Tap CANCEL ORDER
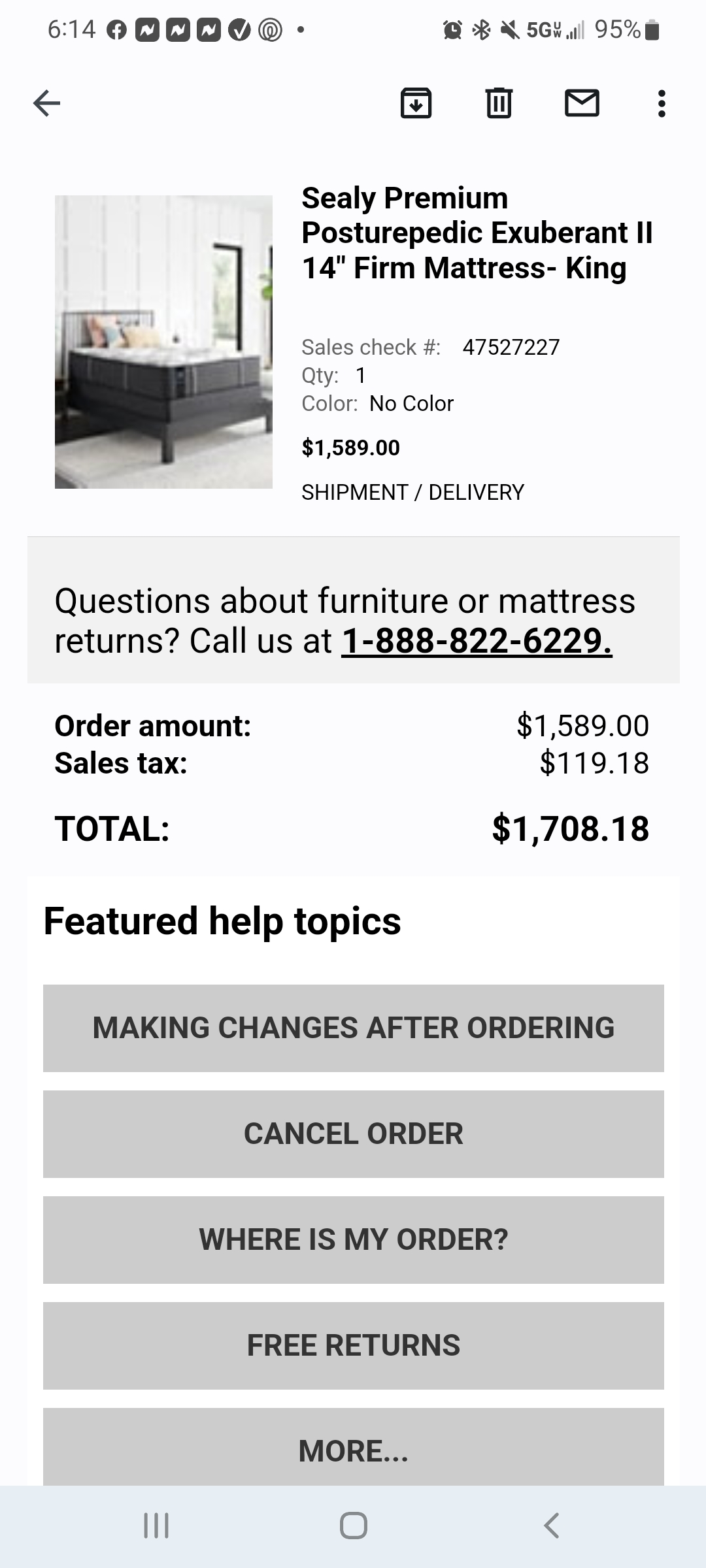706x1568 pixels. tap(353, 1134)
